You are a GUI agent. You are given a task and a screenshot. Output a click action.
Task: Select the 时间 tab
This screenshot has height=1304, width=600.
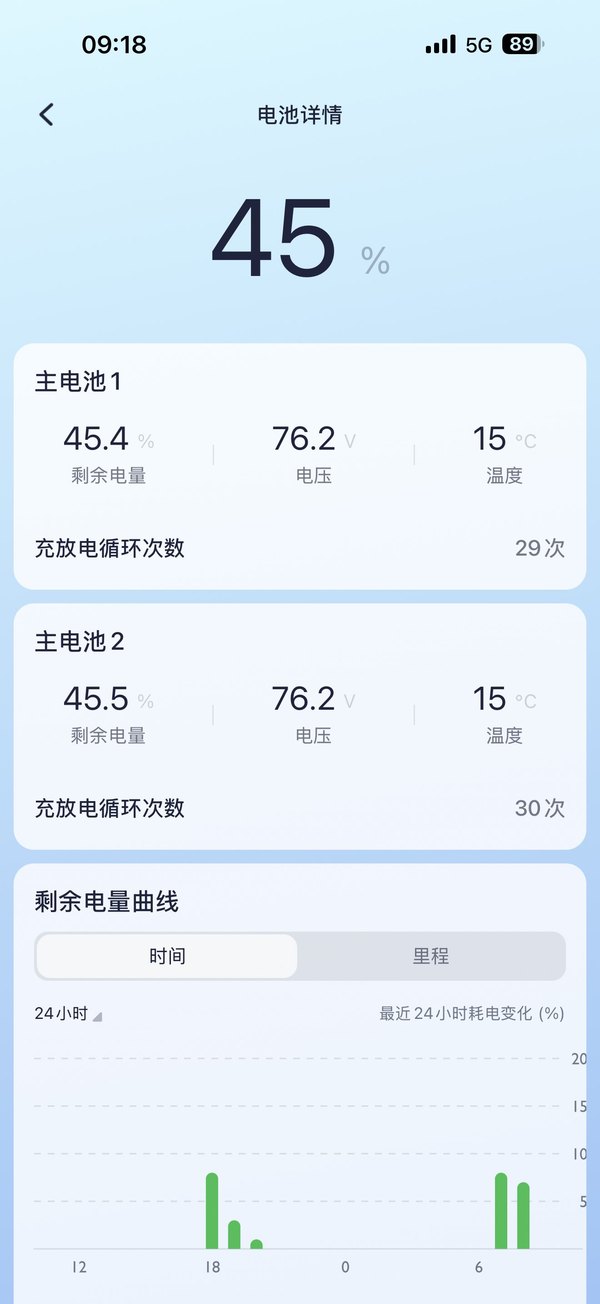(167, 957)
